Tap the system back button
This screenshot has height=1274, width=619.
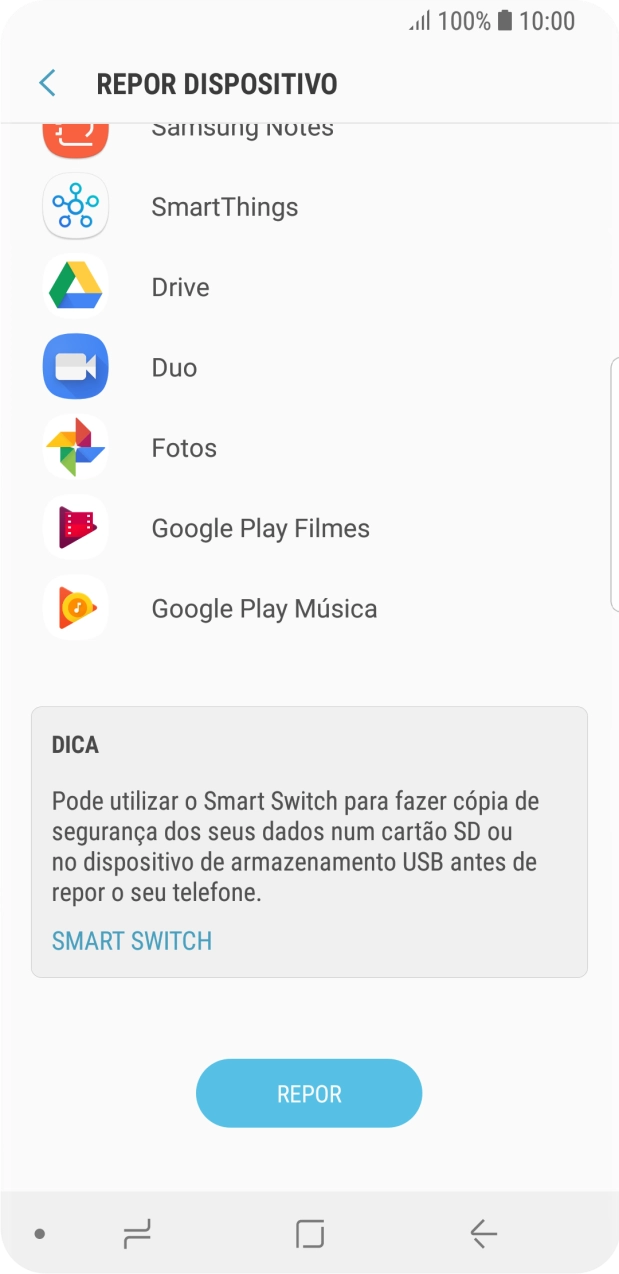point(483,1234)
